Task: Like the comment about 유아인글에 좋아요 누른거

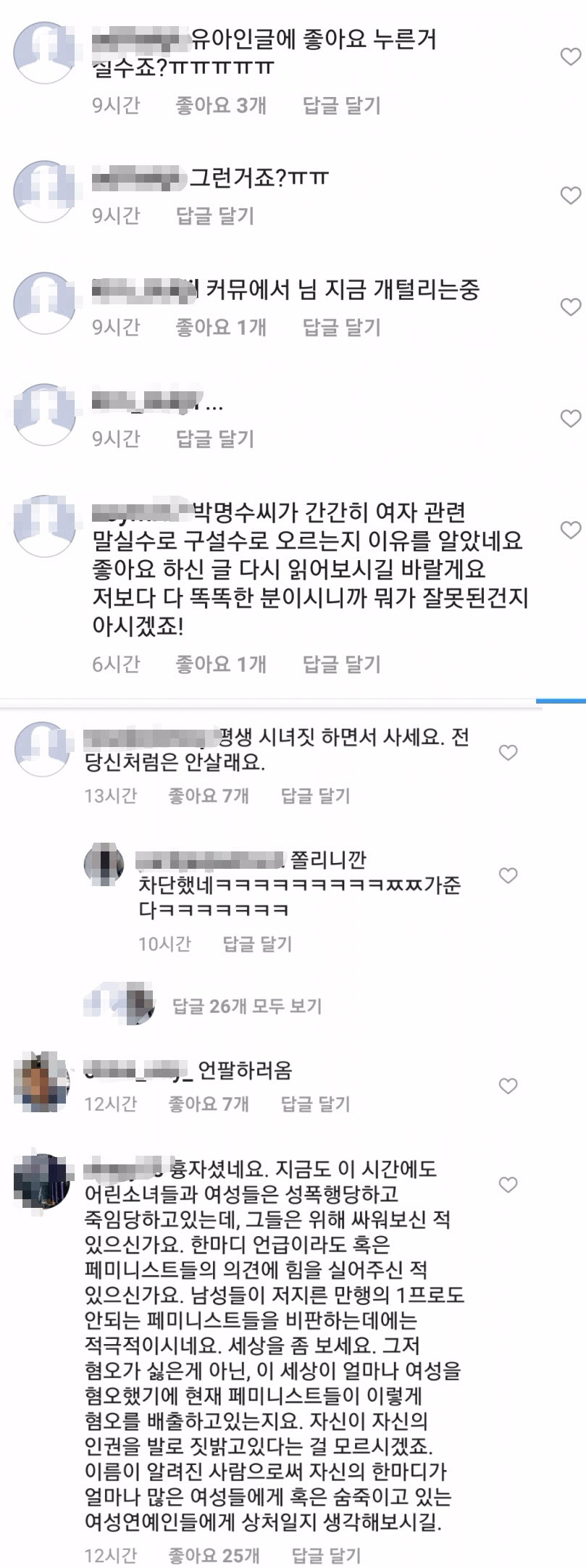Action: point(571,56)
